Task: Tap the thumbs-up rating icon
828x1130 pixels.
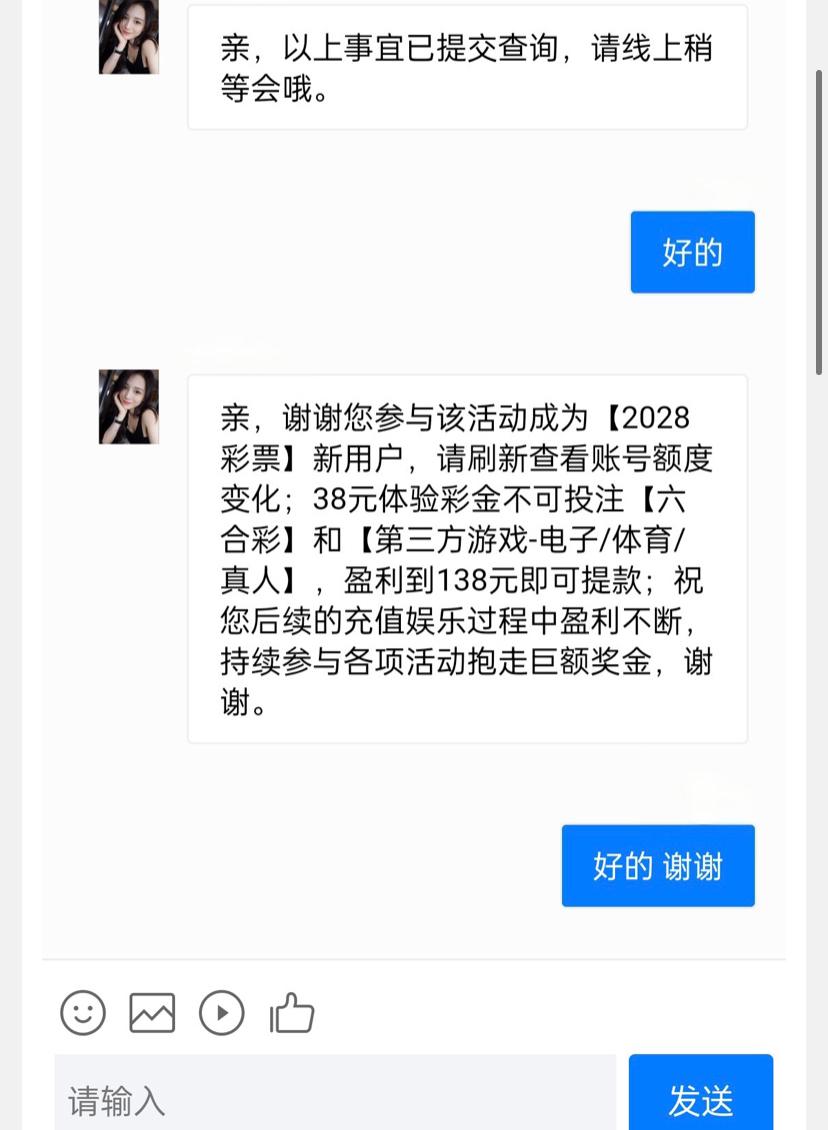Action: pos(292,1013)
